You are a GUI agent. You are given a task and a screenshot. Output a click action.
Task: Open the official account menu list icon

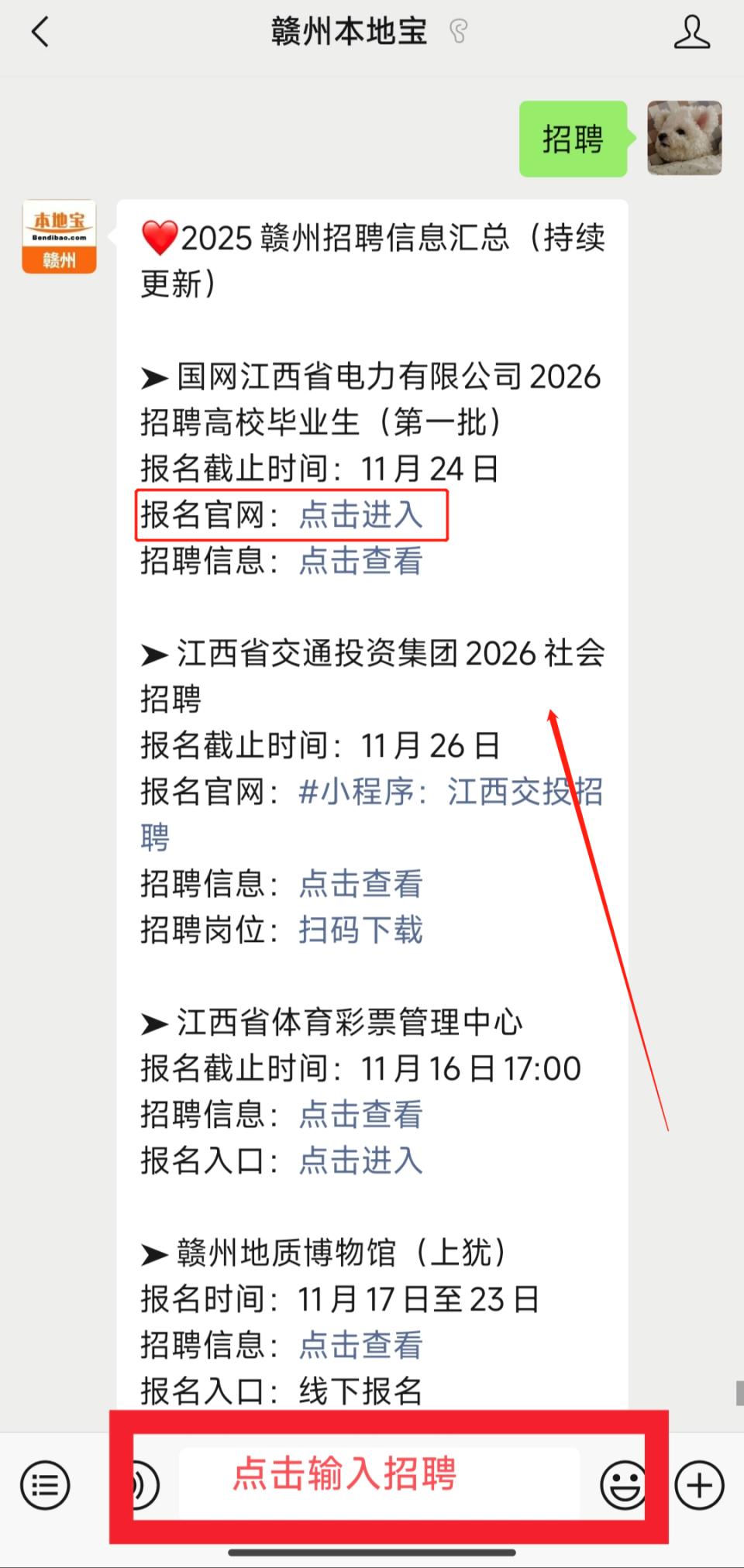point(44,1482)
